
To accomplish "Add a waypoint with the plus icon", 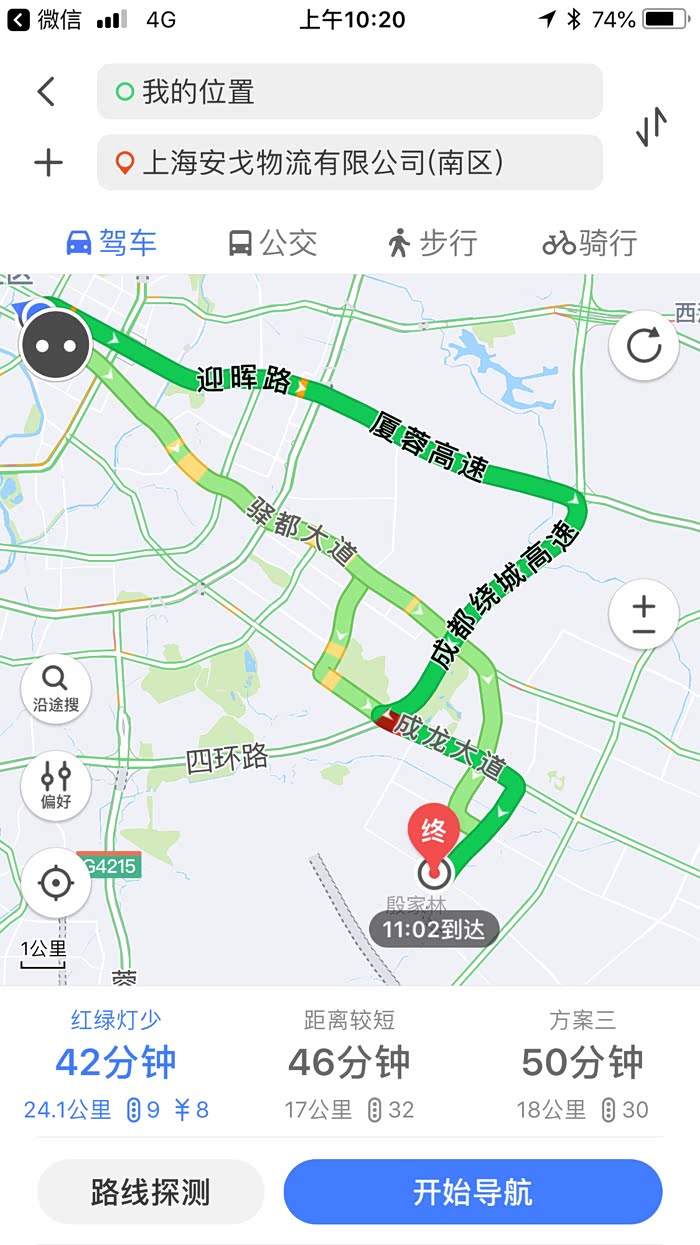I will [48, 163].
